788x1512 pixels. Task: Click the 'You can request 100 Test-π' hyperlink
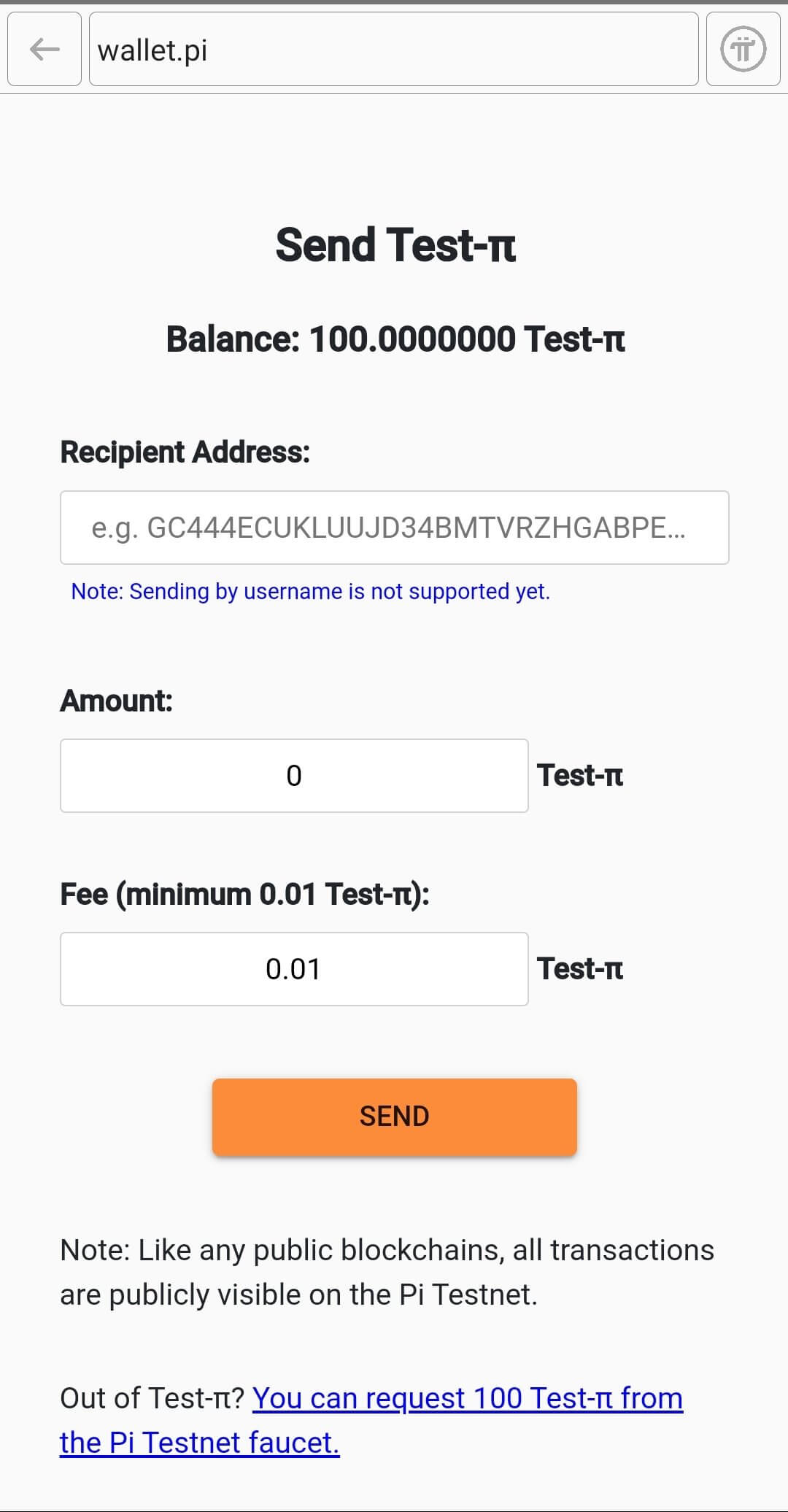click(x=466, y=1397)
